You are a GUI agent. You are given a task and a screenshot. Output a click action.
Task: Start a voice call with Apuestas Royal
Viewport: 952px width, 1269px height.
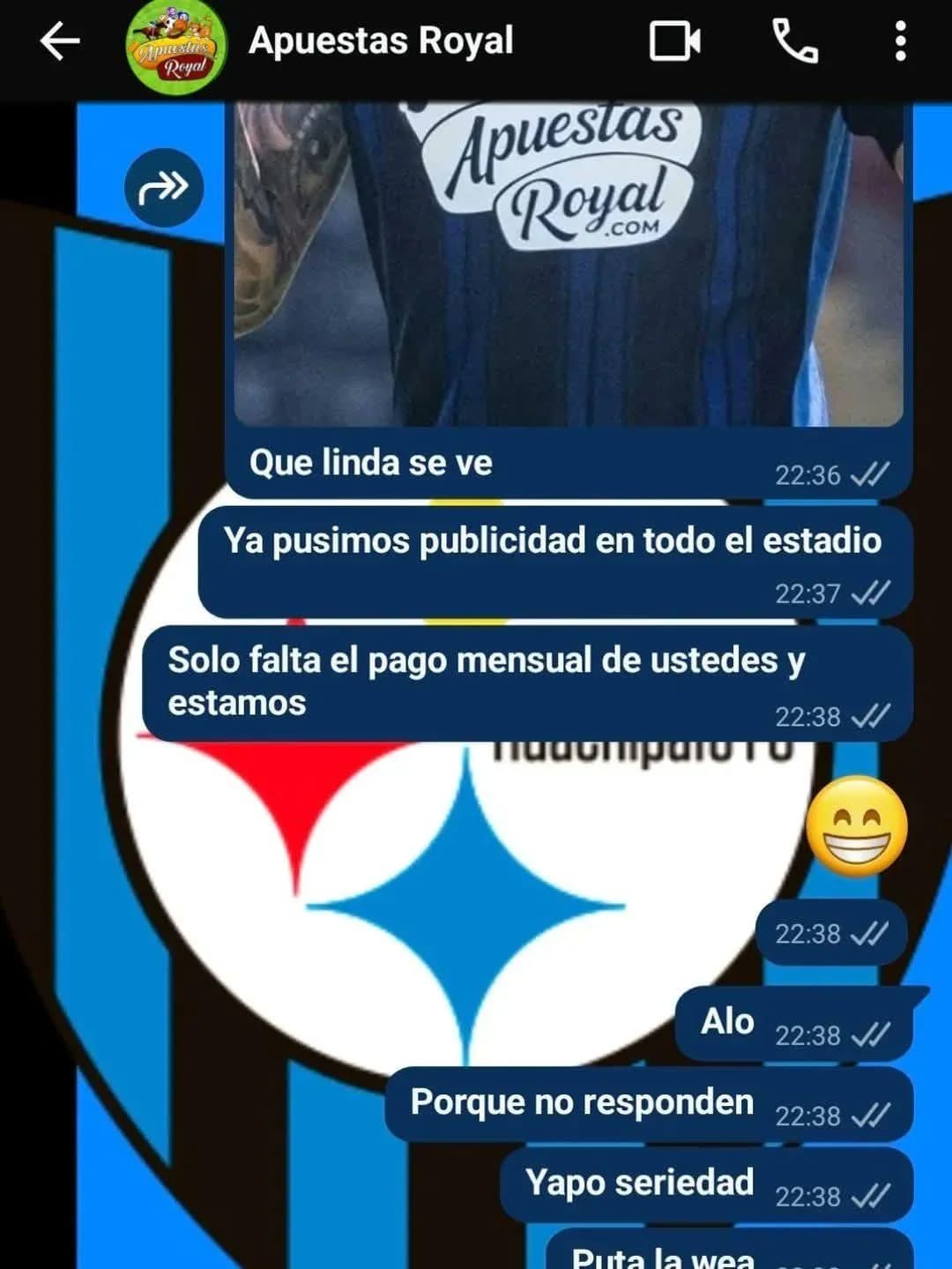pyautogui.click(x=794, y=41)
